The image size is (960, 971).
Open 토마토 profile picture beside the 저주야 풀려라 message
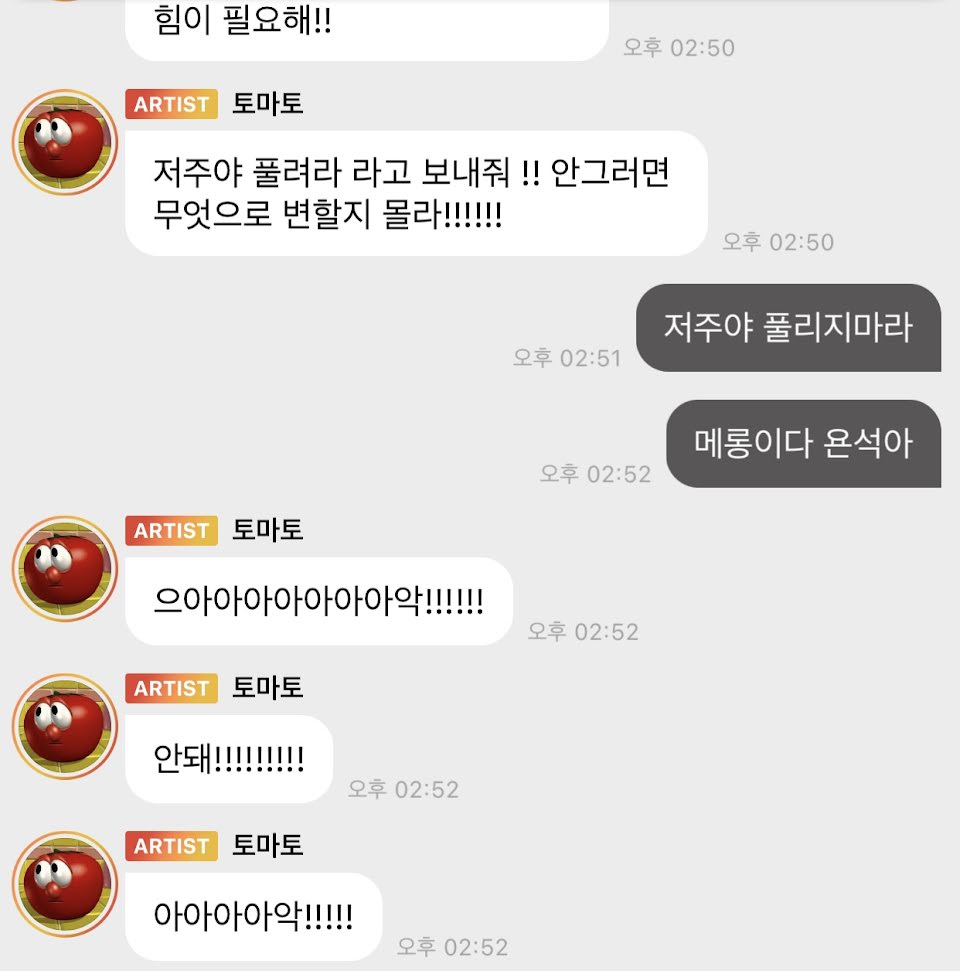coord(64,142)
